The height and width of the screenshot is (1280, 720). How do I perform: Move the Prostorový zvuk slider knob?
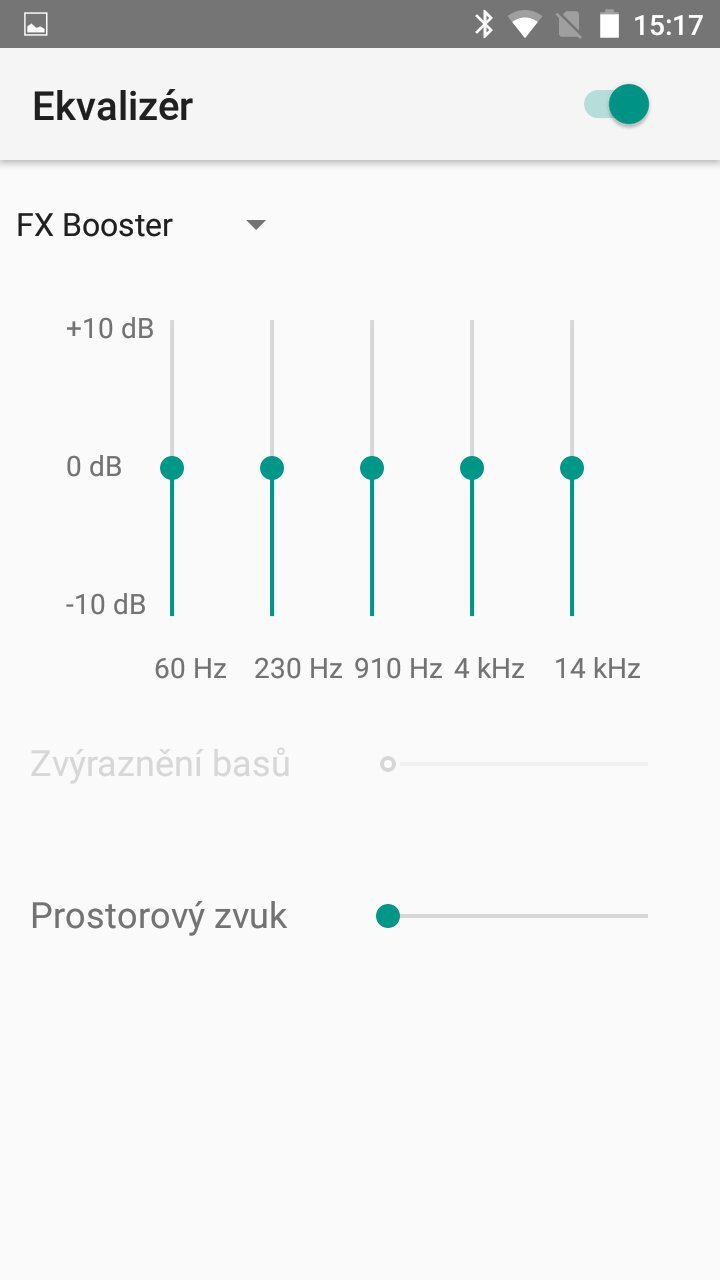pos(388,915)
